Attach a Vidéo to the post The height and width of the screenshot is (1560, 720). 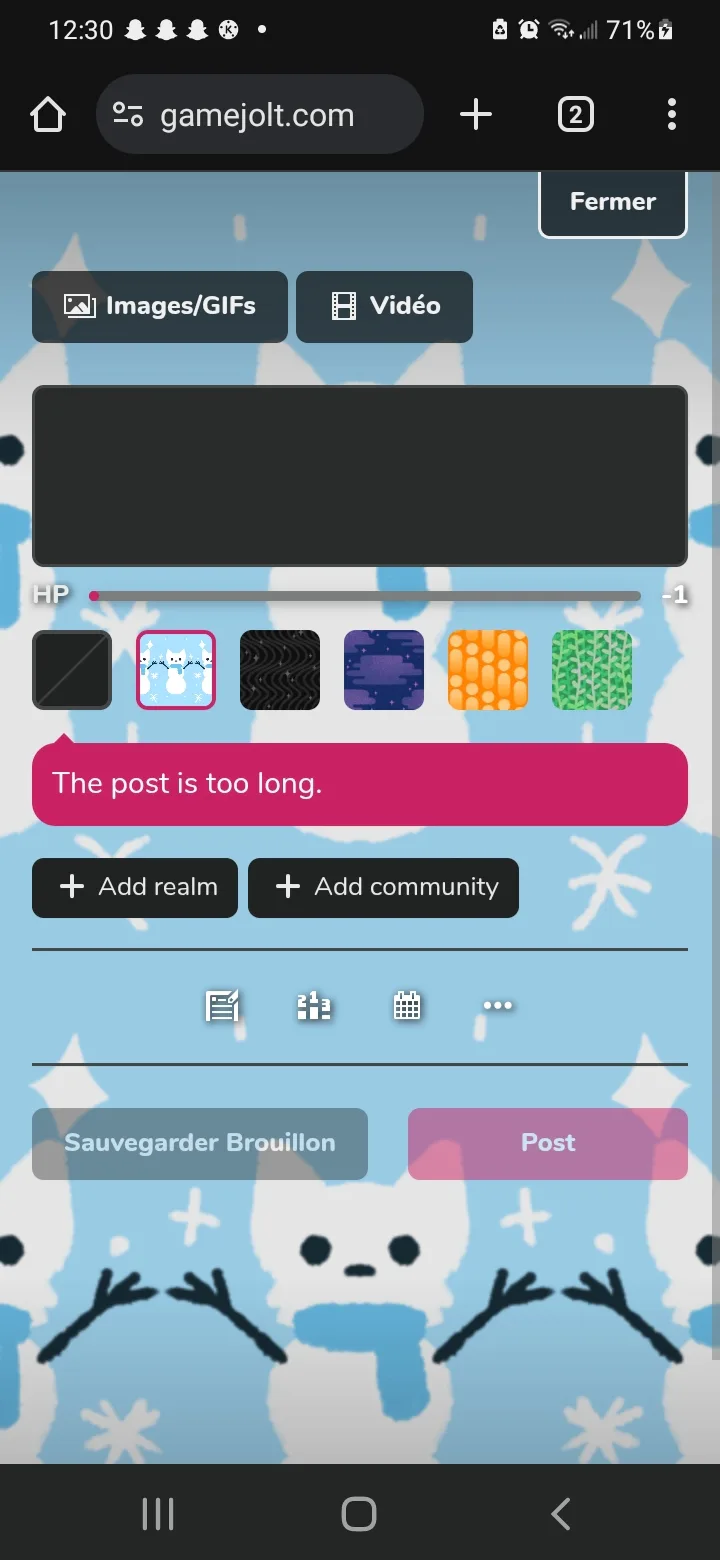click(x=385, y=306)
